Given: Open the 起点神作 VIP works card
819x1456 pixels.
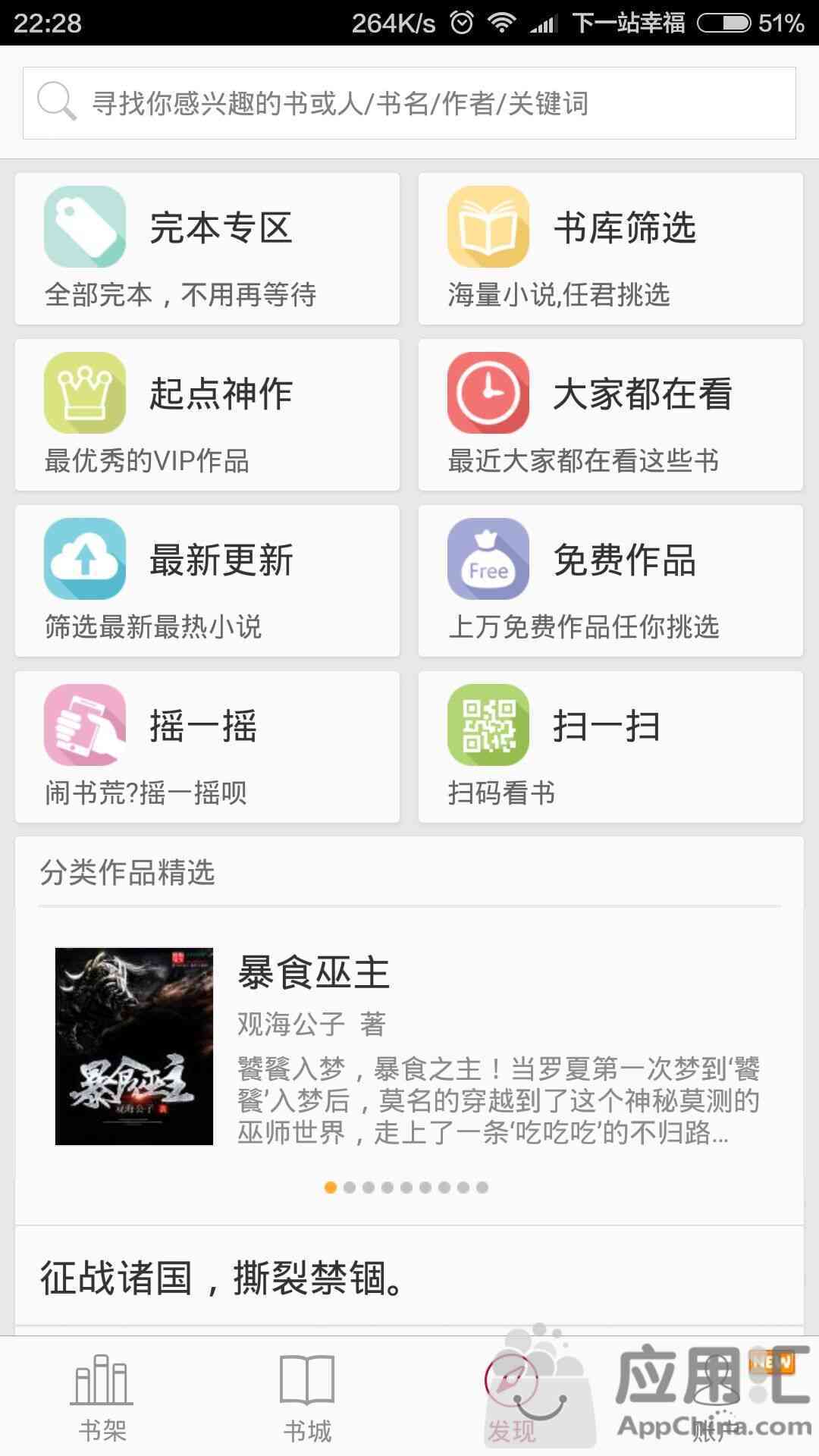Looking at the screenshot, I should [207, 415].
